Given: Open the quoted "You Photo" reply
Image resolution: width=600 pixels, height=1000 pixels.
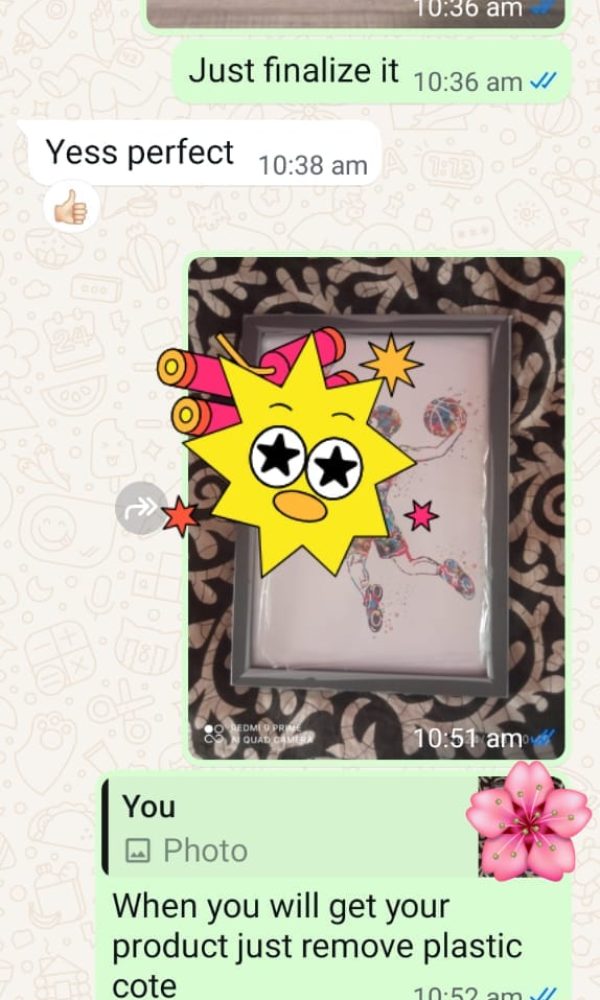Looking at the screenshot, I should (290, 828).
